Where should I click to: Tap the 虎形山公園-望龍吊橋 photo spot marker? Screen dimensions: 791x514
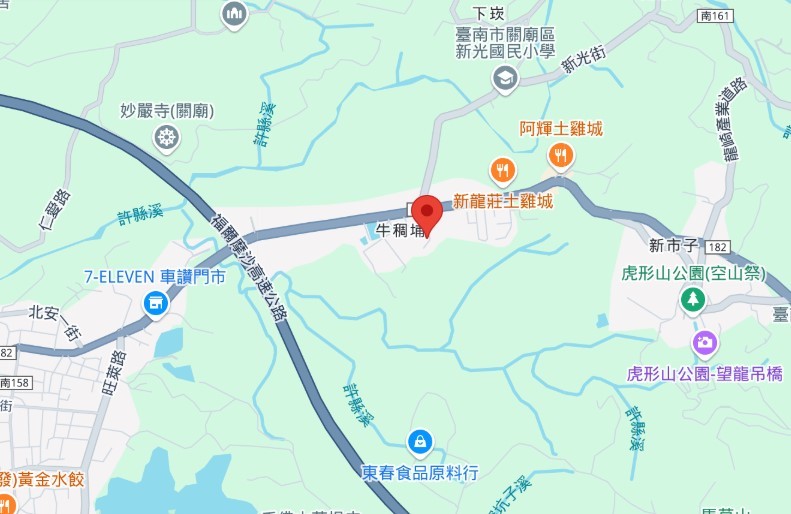705,343
